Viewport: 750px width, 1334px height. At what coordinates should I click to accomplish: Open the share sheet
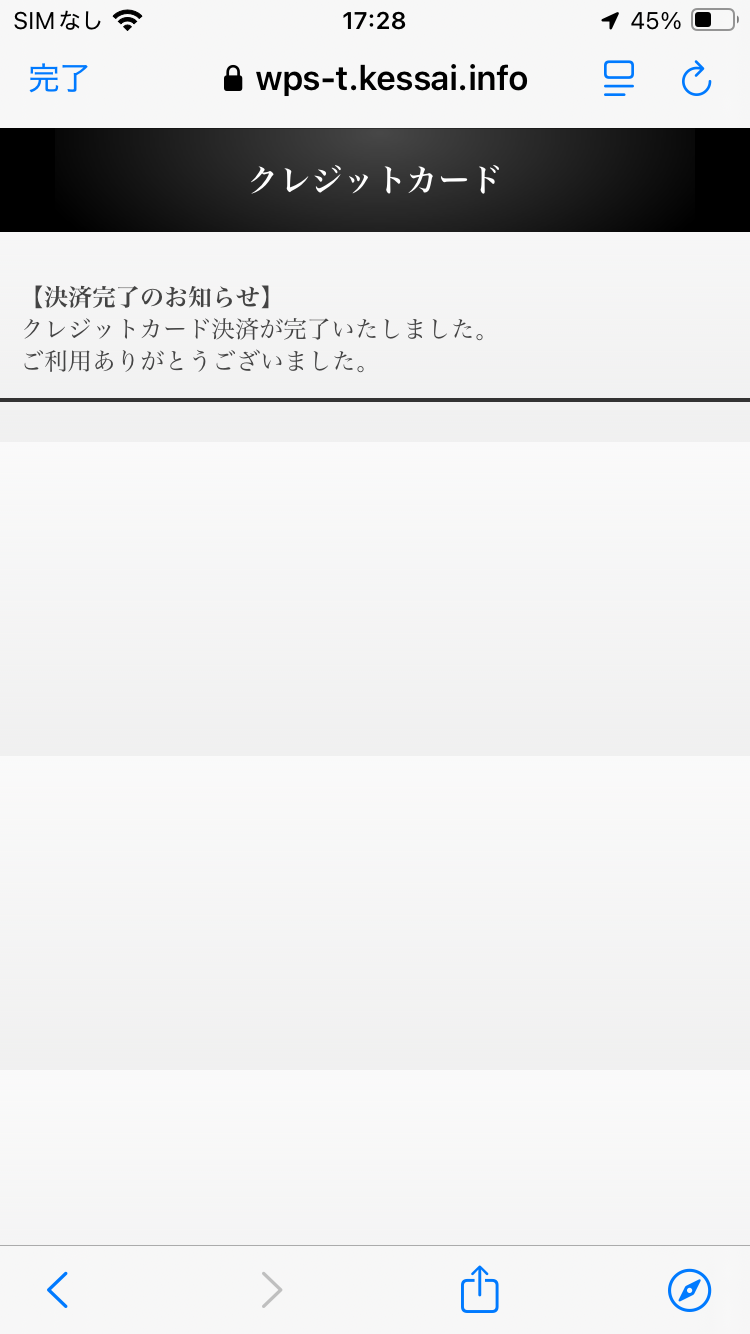point(479,1288)
